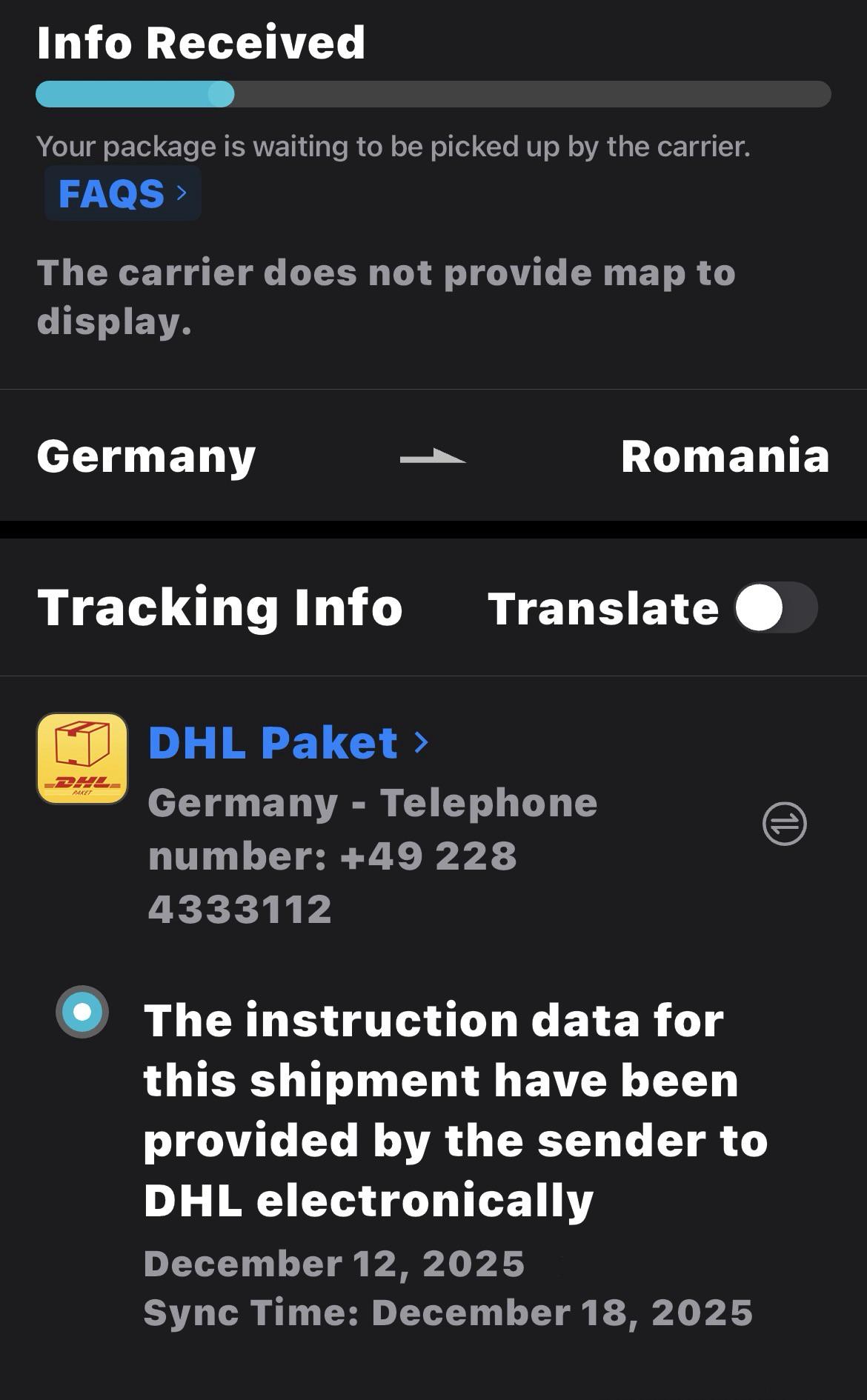Open the FAQS link

pyautogui.click(x=122, y=193)
